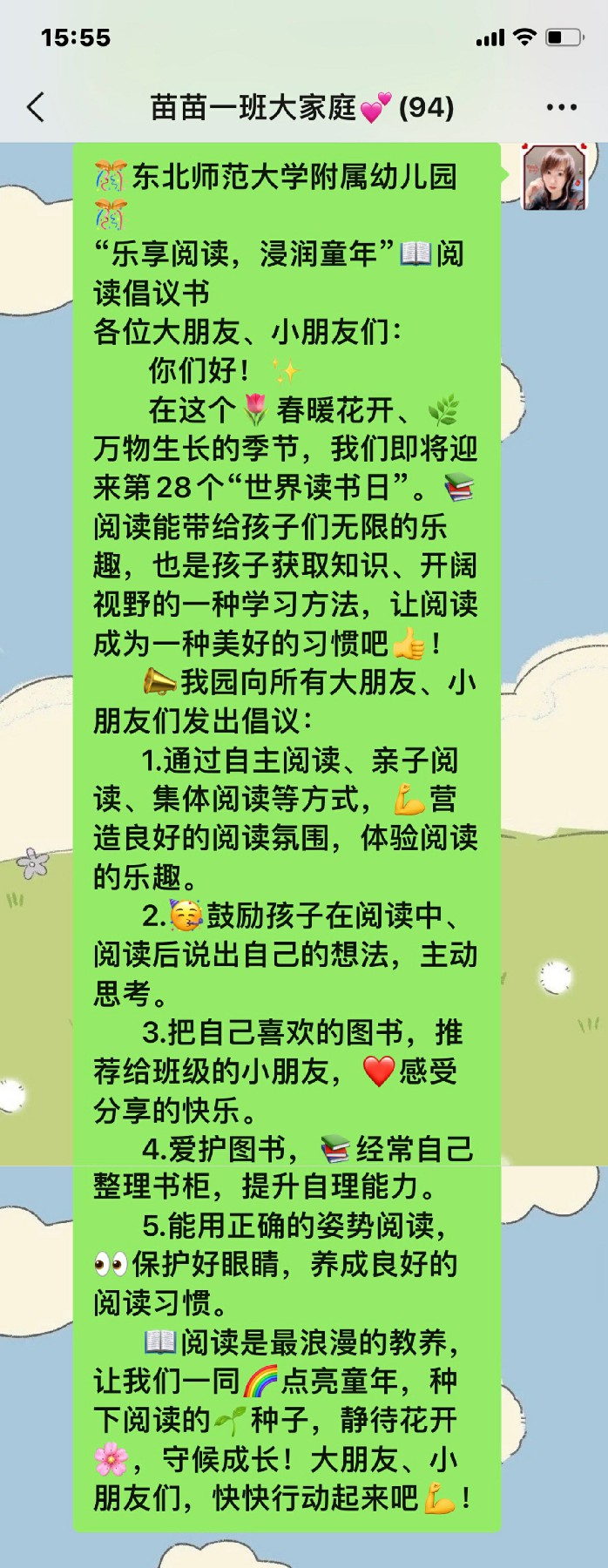Go back to the chat list
Screen dimensions: 608x1568
tap(36, 107)
